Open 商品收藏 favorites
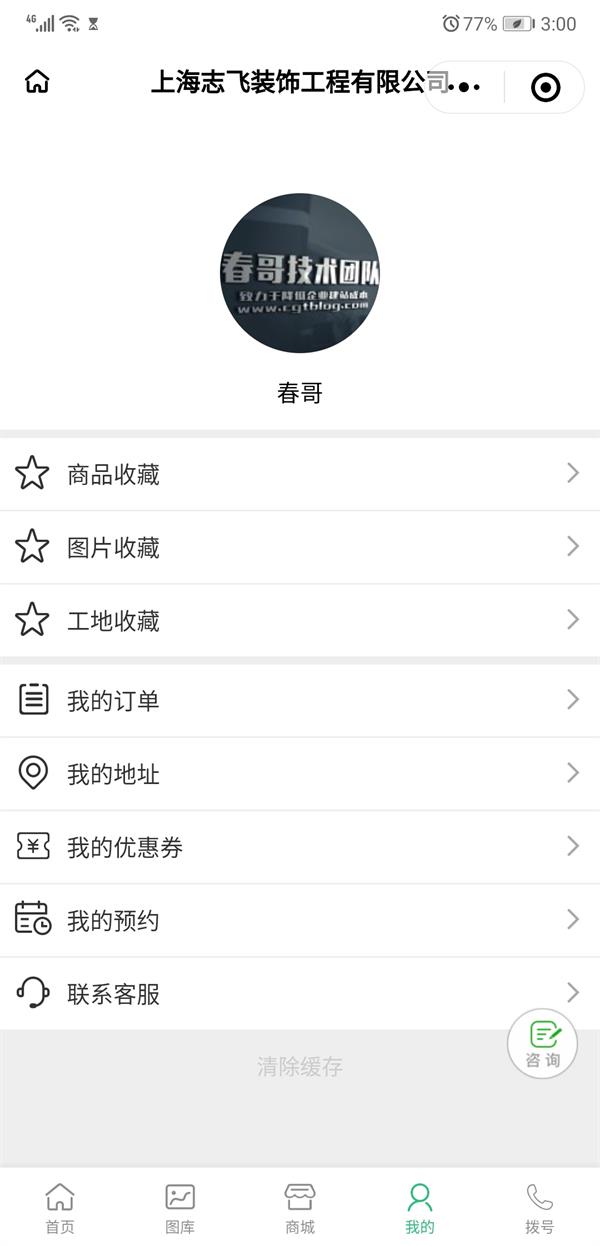 click(x=300, y=474)
